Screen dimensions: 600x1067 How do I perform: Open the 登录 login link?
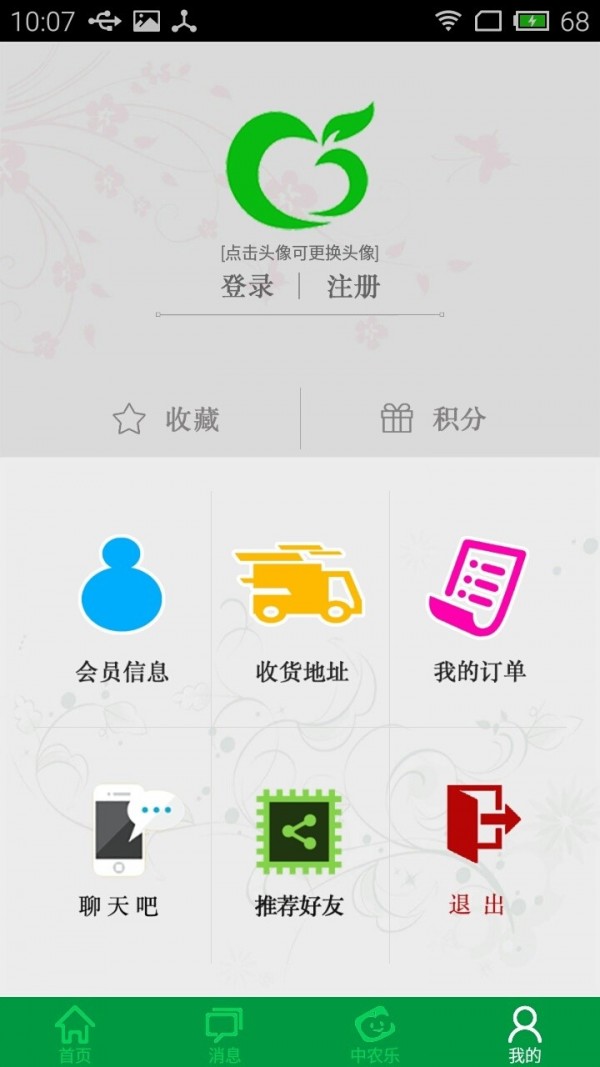pyautogui.click(x=247, y=287)
